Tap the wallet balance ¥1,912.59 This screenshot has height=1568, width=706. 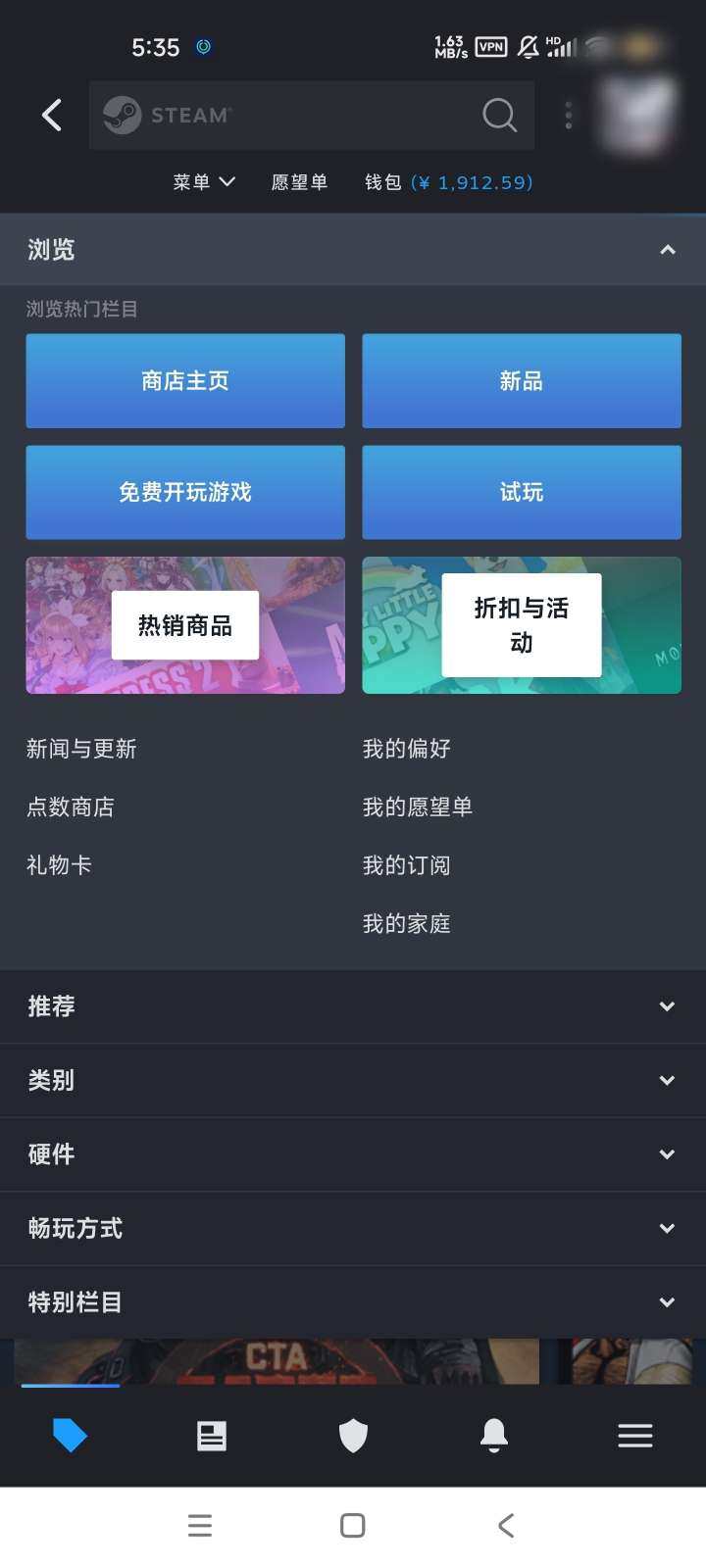446,182
